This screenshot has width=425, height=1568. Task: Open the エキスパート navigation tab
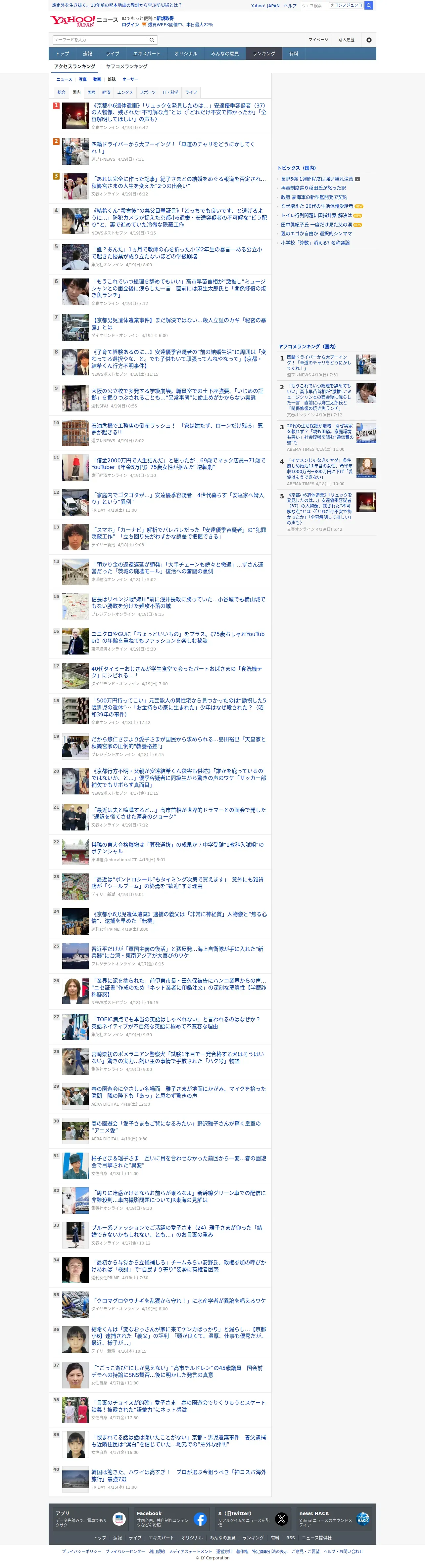click(x=147, y=54)
